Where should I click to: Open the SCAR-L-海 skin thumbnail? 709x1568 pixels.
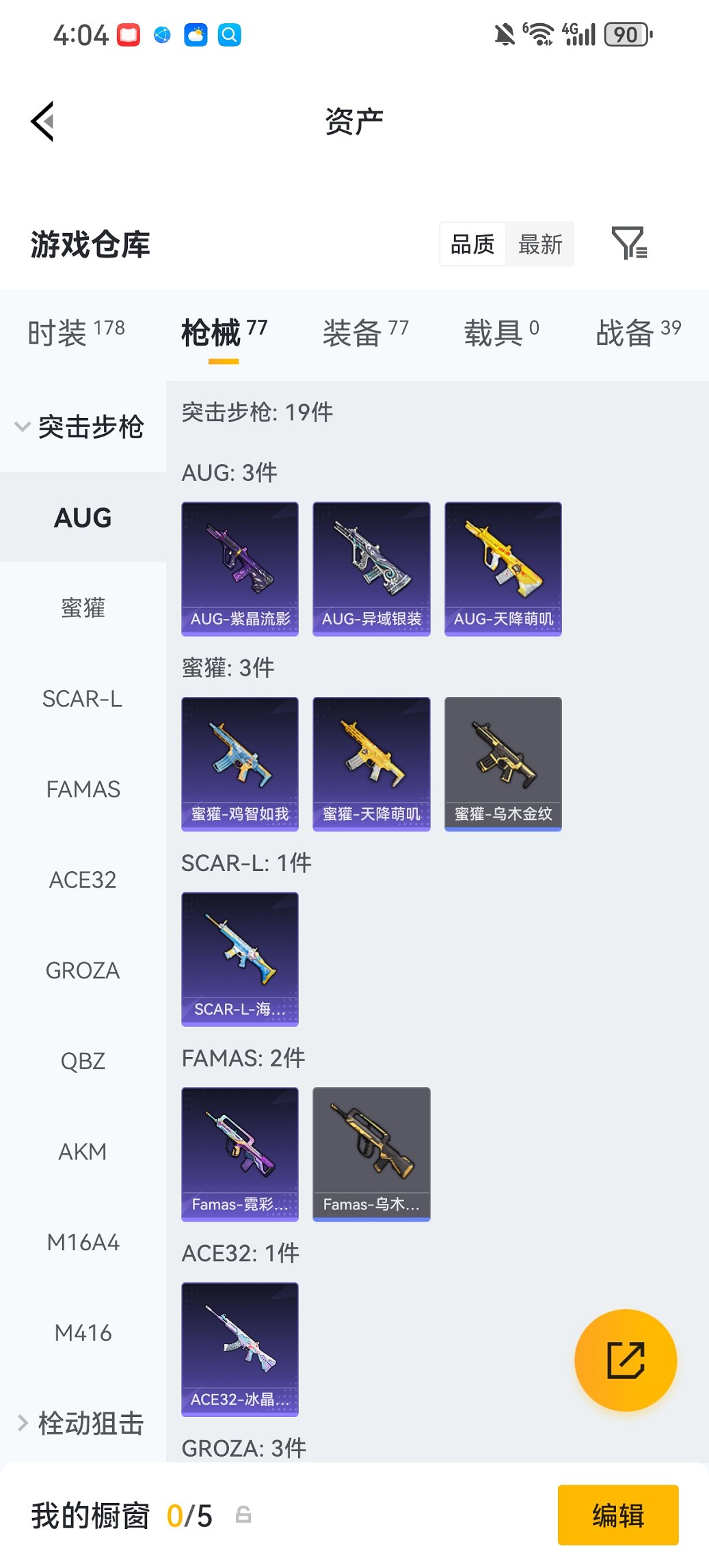240,958
